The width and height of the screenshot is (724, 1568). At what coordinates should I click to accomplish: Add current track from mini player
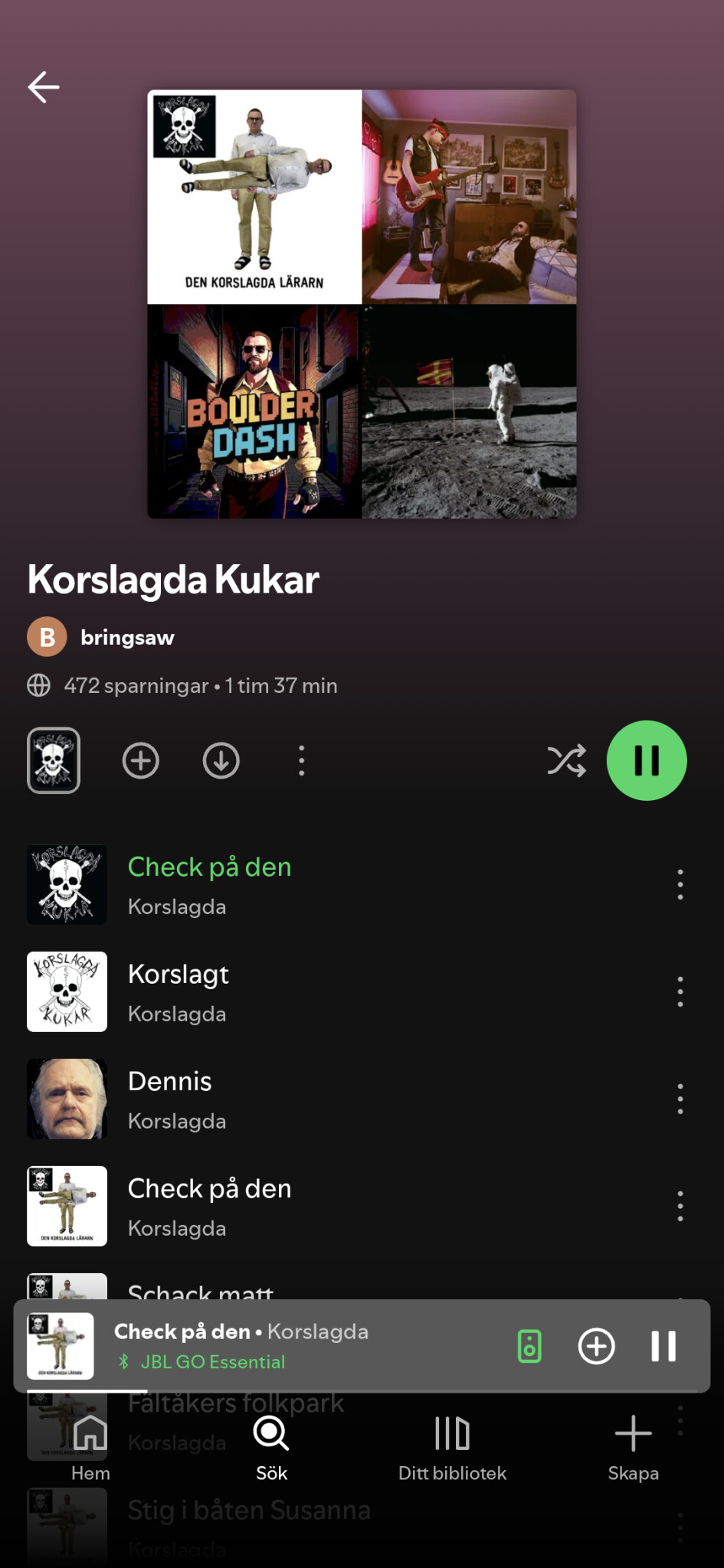click(596, 1346)
